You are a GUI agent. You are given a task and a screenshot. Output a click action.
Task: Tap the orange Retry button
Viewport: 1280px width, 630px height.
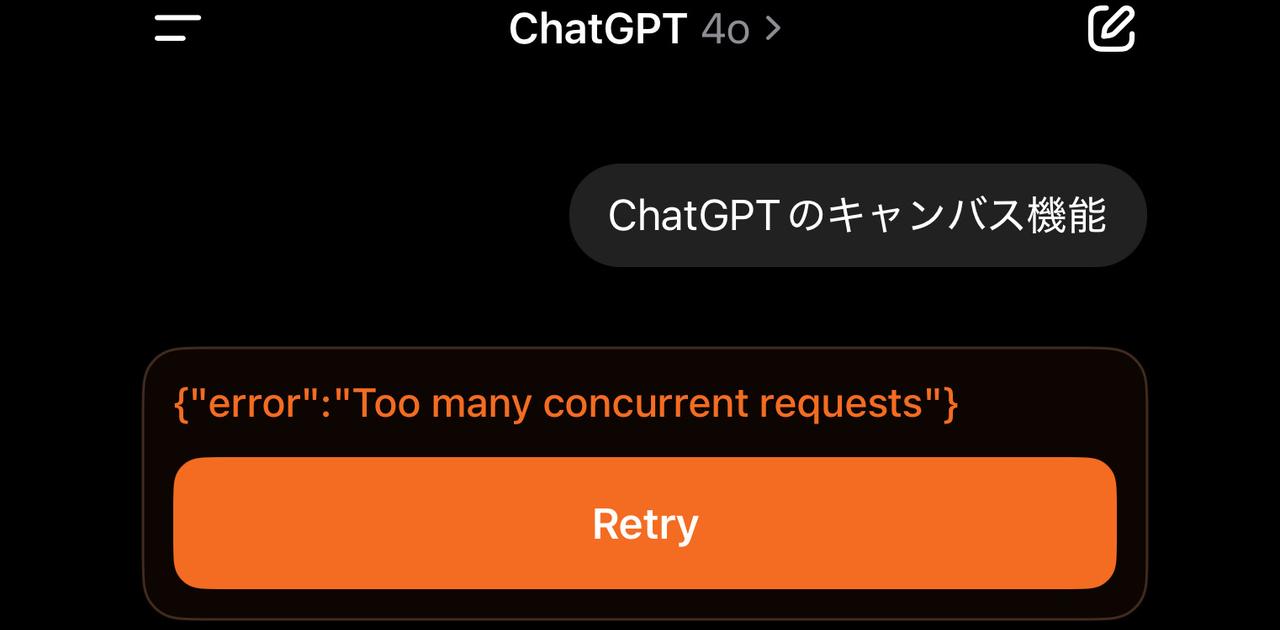coord(644,523)
